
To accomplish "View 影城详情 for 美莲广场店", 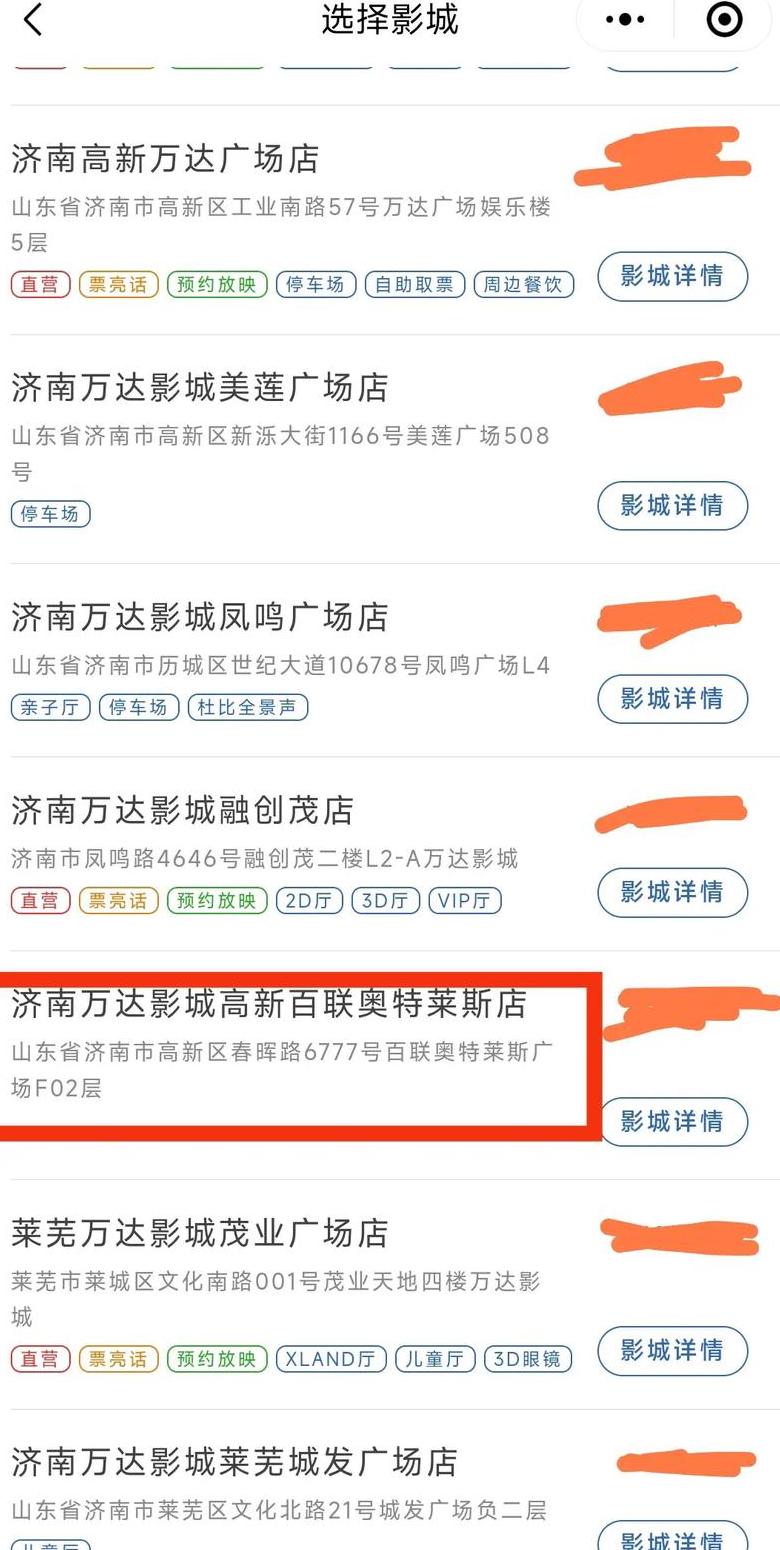I will click(672, 506).
